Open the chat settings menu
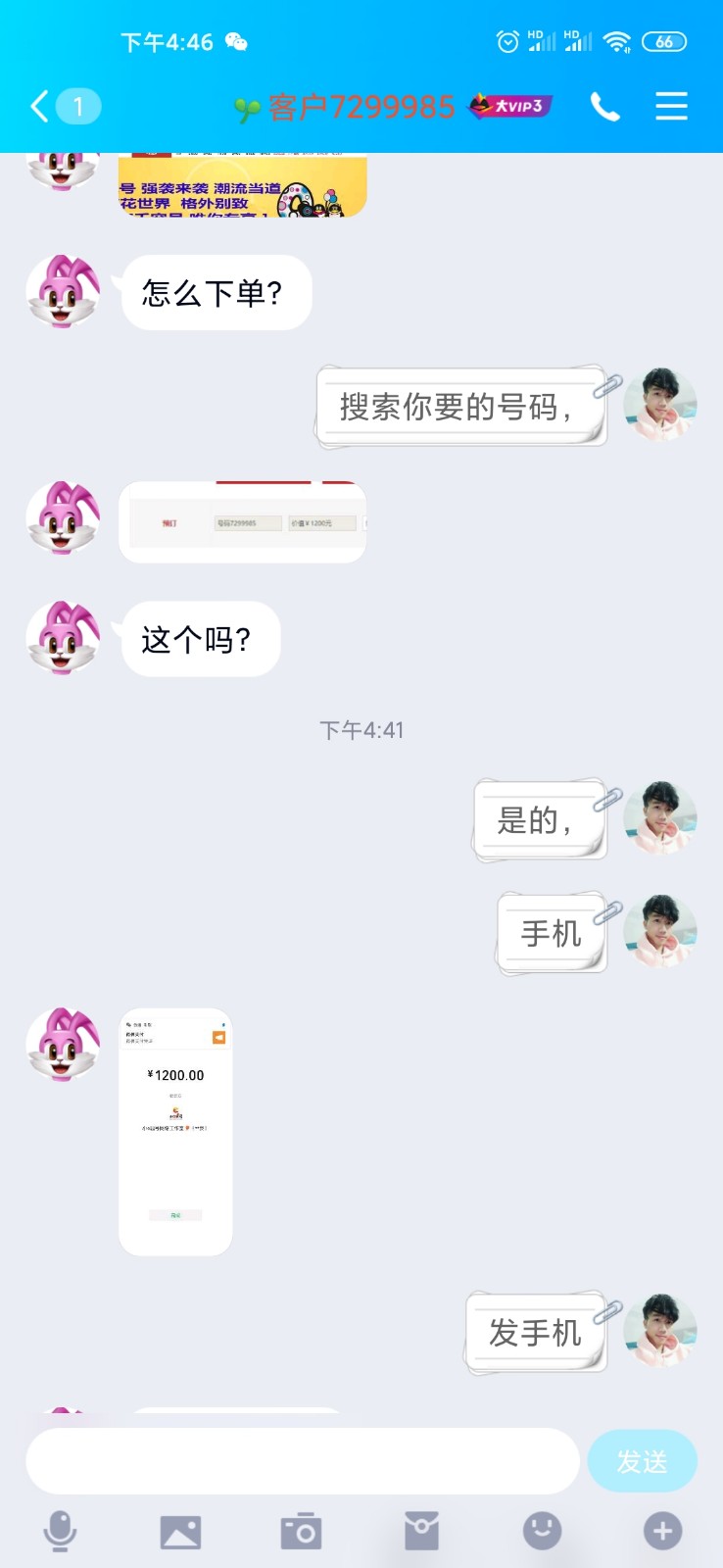The height and width of the screenshot is (1568, 723). click(x=671, y=106)
